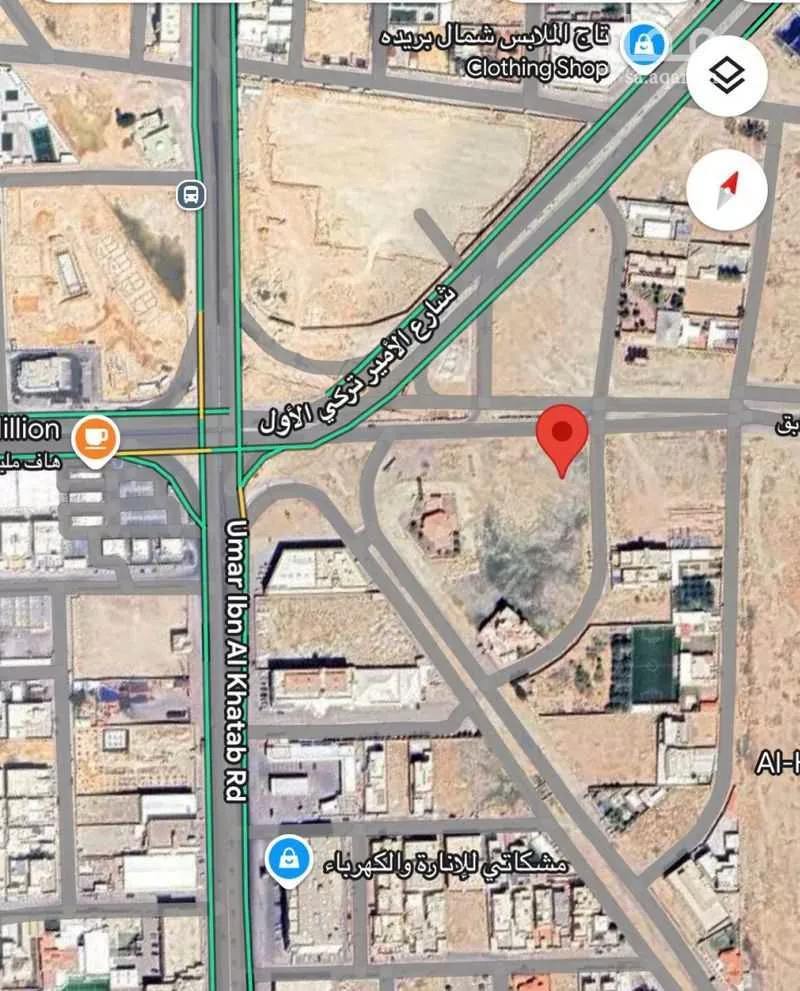Open the map layers button
This screenshot has height=991, width=800.
[x=727, y=75]
